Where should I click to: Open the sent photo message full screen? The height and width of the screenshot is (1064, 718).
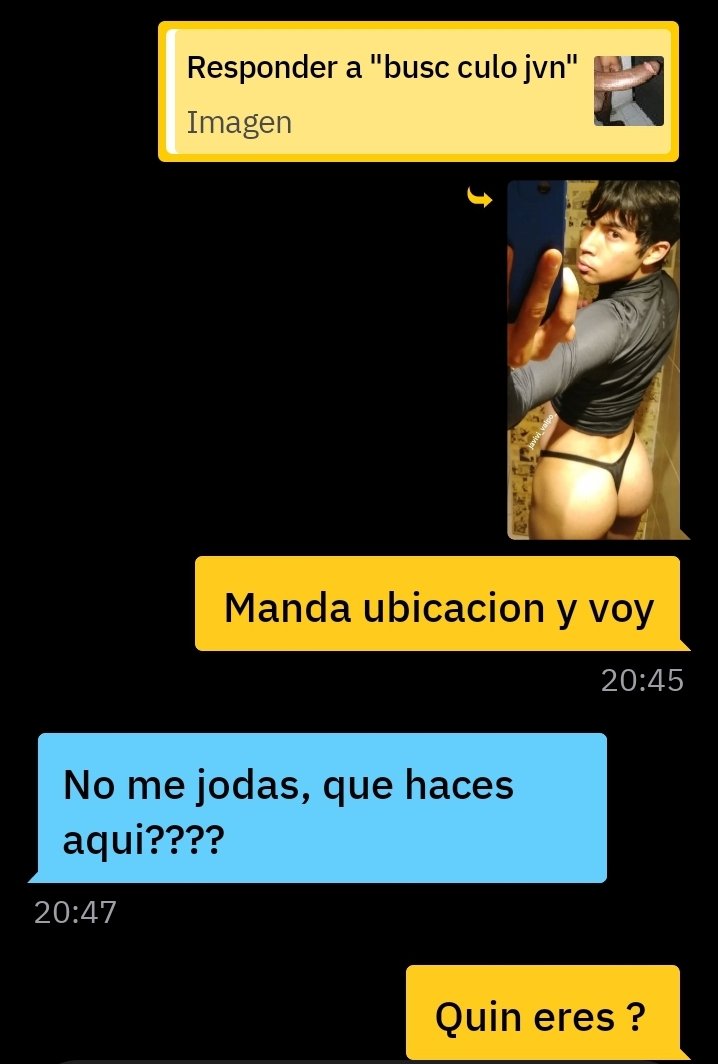[x=593, y=360]
